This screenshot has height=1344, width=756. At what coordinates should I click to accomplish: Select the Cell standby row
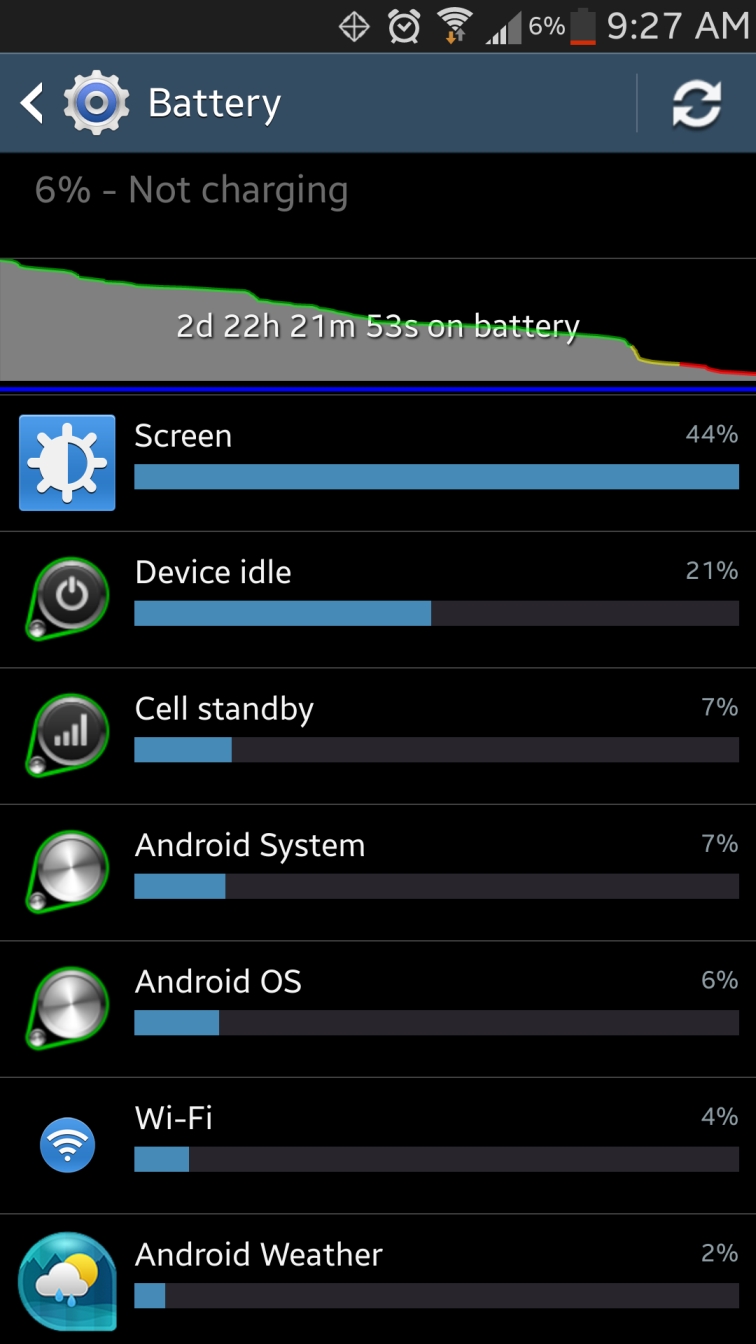378,736
